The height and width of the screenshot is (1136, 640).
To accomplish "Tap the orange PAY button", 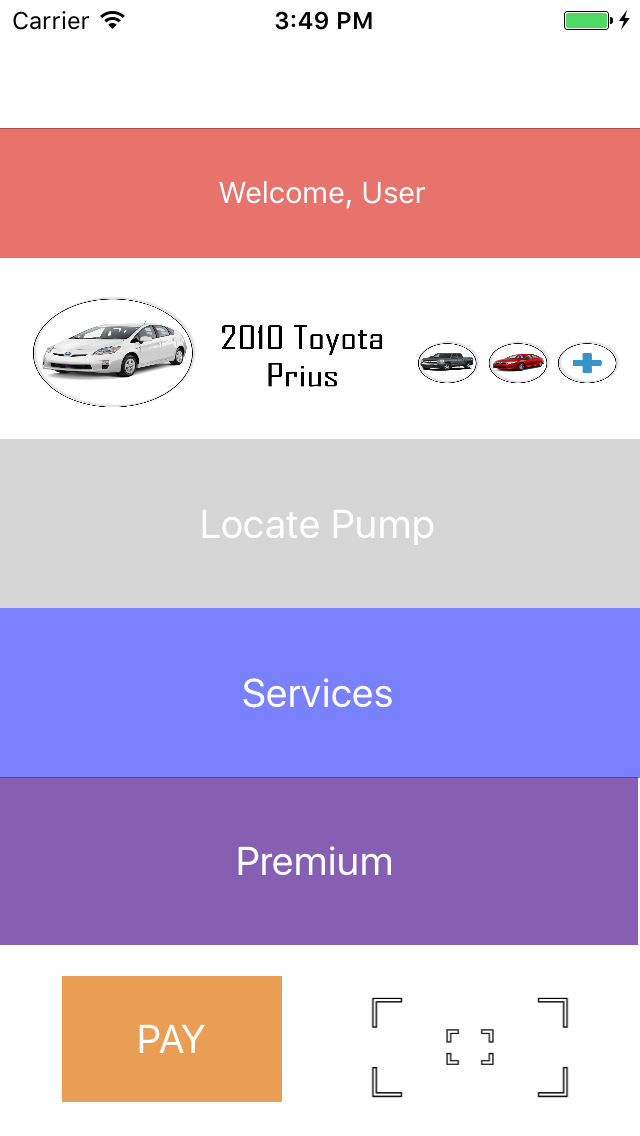I will point(172,1039).
